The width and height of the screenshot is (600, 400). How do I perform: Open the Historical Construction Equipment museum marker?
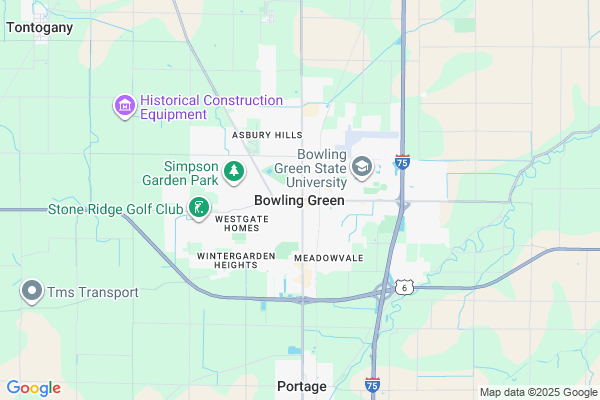point(125,105)
